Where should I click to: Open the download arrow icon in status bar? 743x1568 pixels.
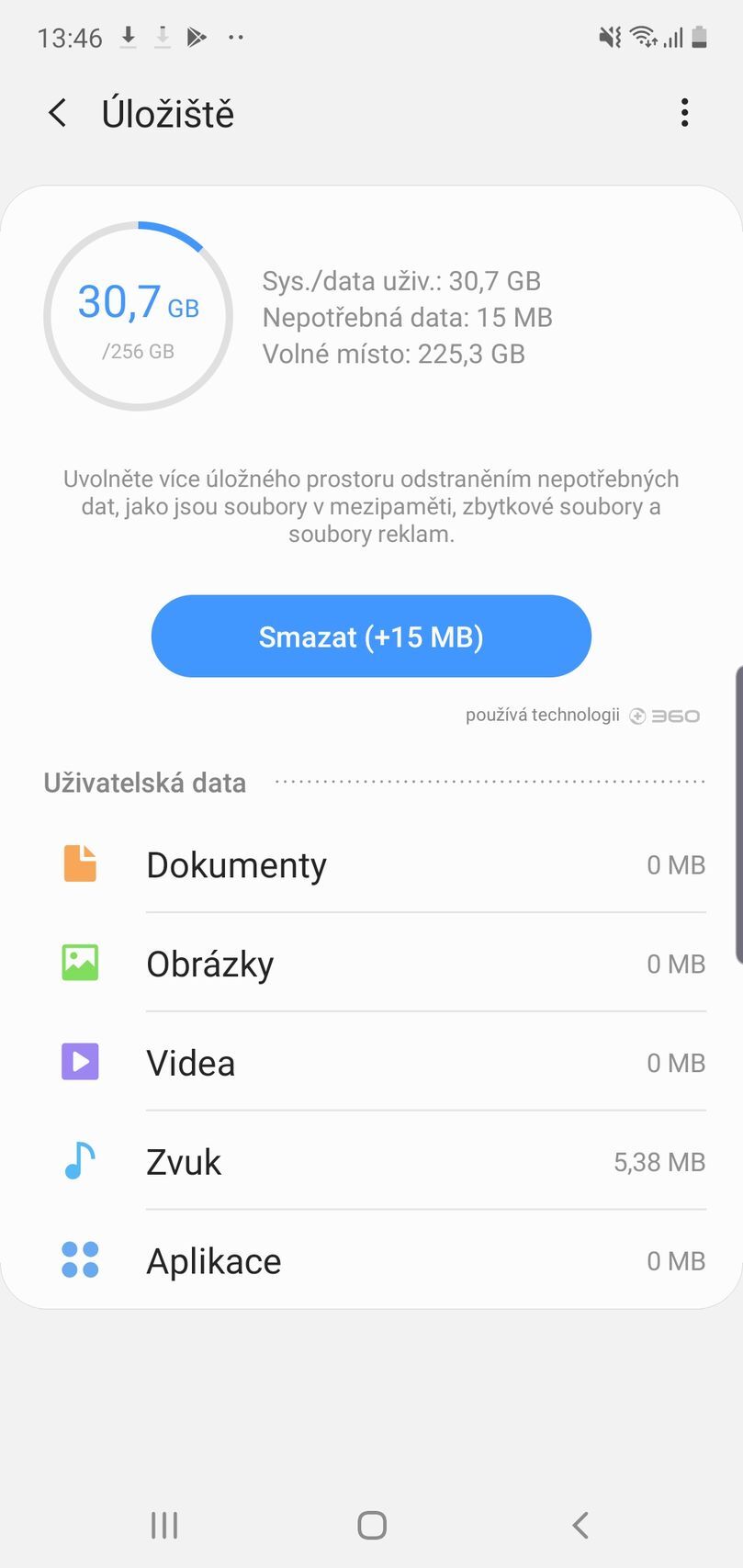128,38
